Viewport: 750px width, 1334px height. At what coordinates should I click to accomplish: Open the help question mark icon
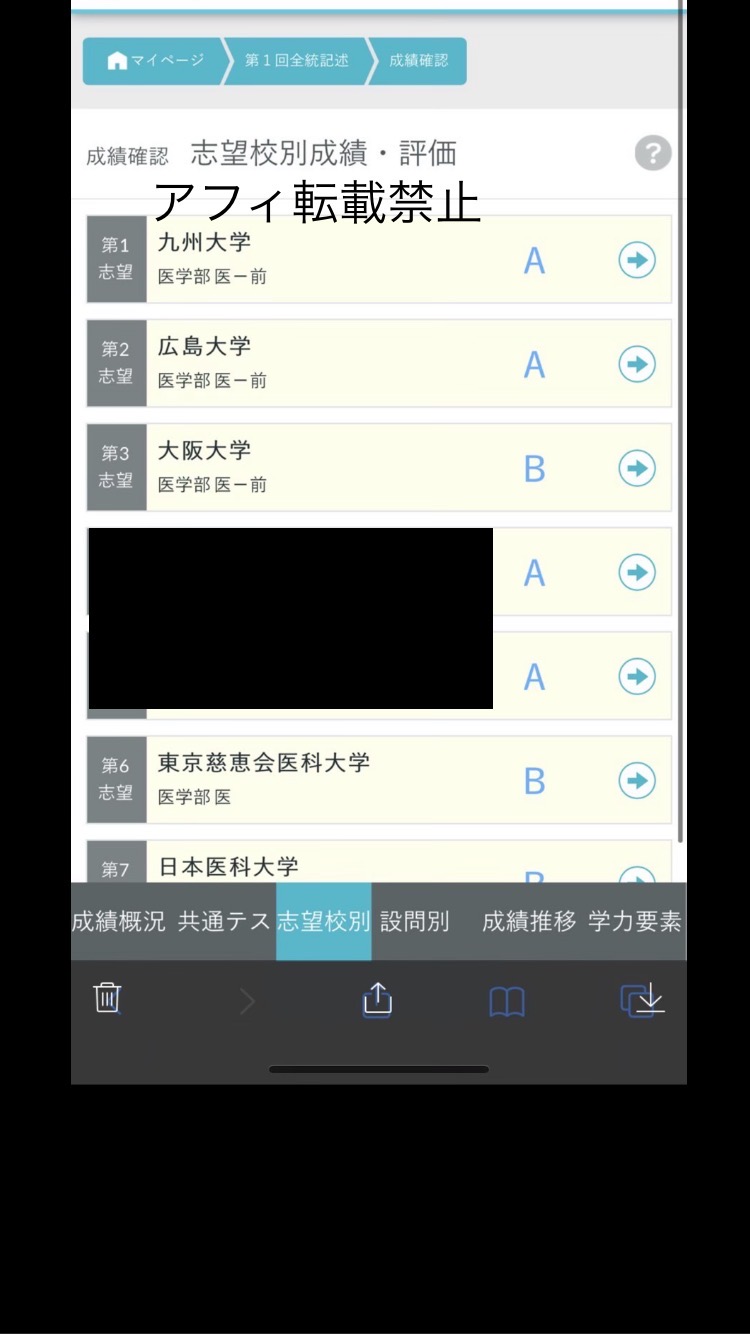point(652,154)
